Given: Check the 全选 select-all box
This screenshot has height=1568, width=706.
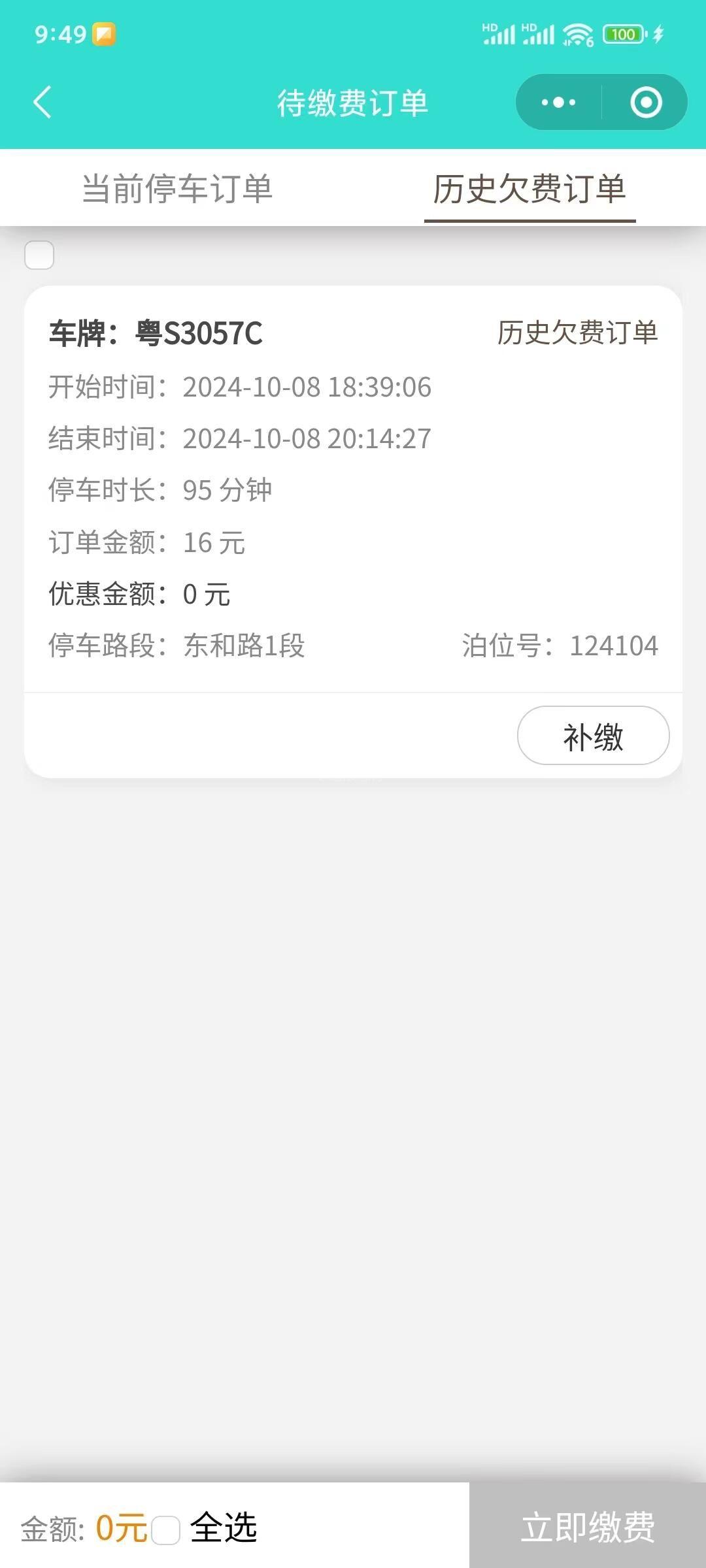Looking at the screenshot, I should tap(165, 1531).
